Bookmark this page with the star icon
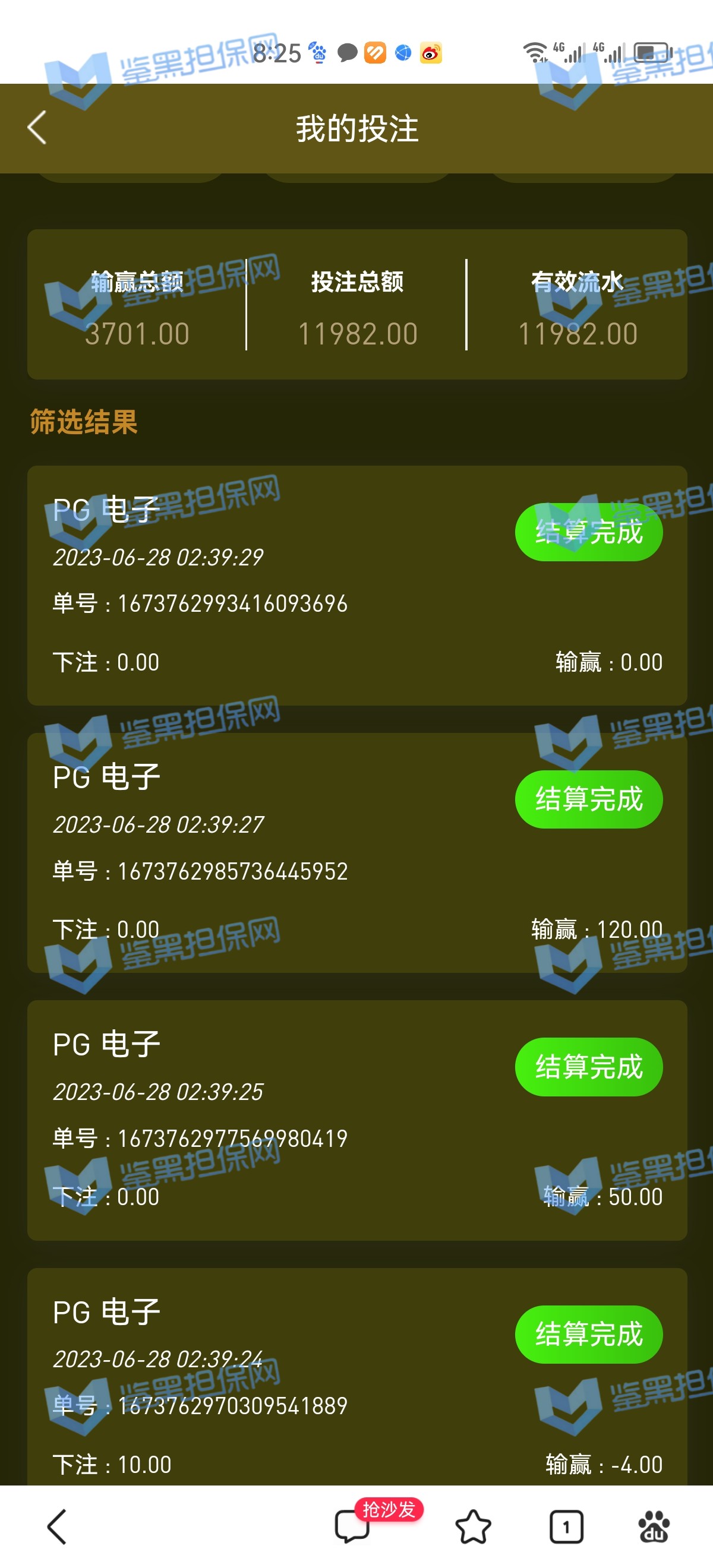The width and height of the screenshot is (713, 1568). [473, 1526]
